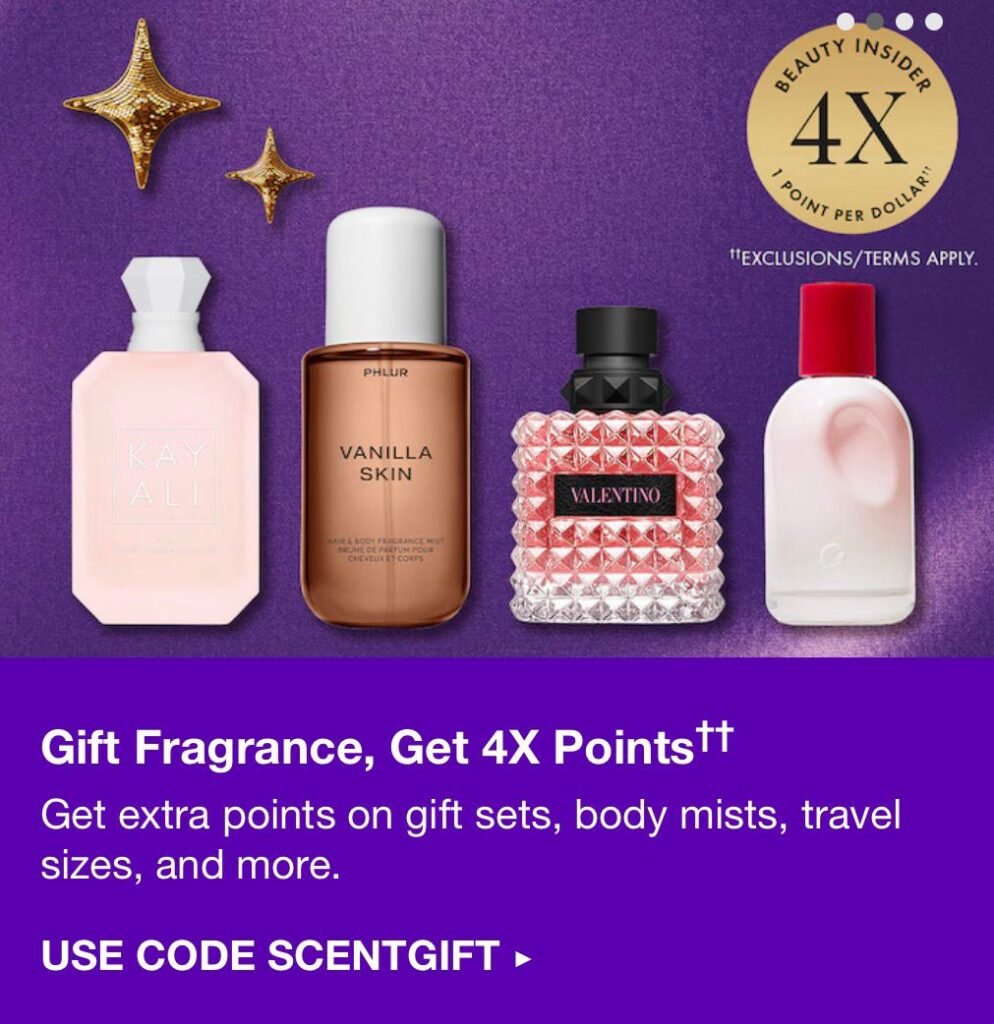
Task: Tap the USE CODE SCENTGIFT link
Action: click(286, 956)
